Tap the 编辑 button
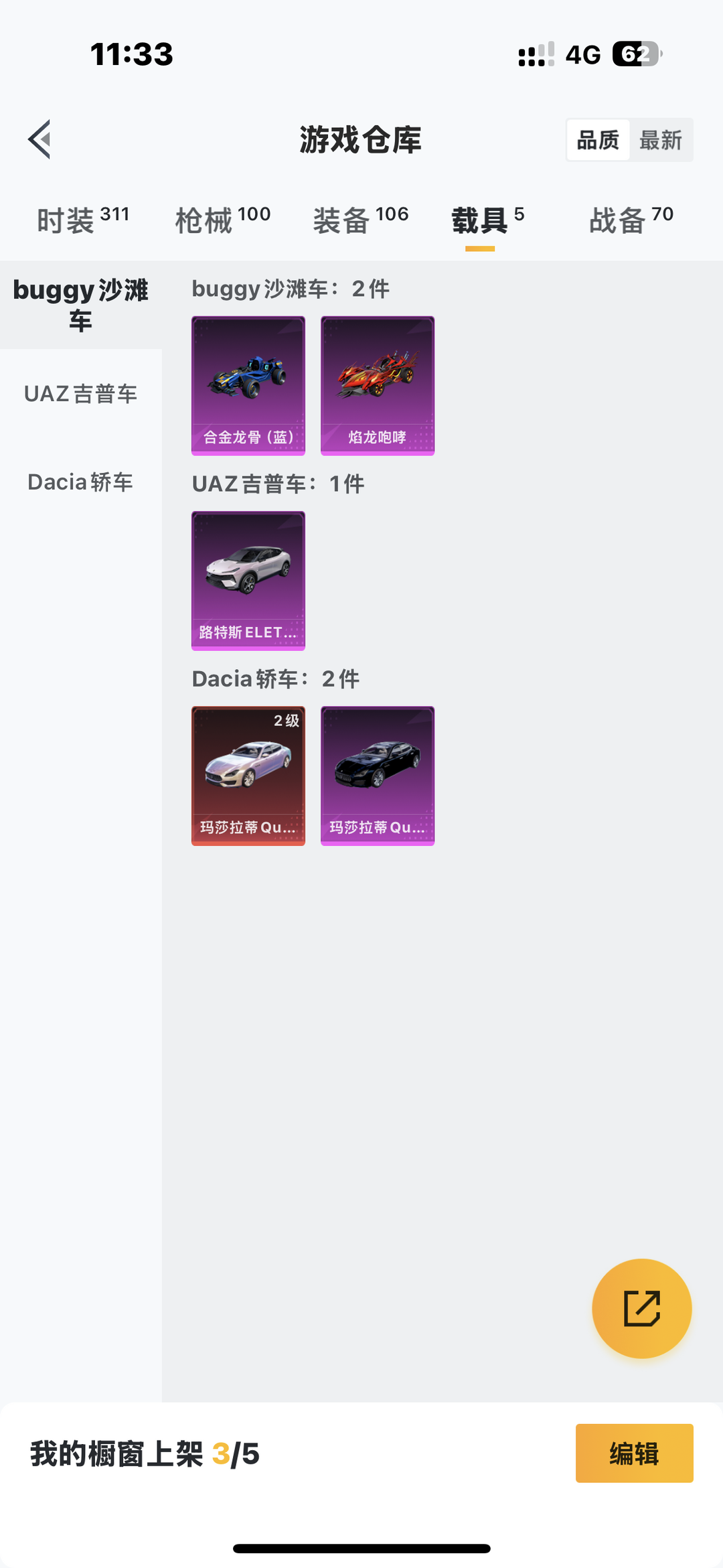 tap(634, 1453)
